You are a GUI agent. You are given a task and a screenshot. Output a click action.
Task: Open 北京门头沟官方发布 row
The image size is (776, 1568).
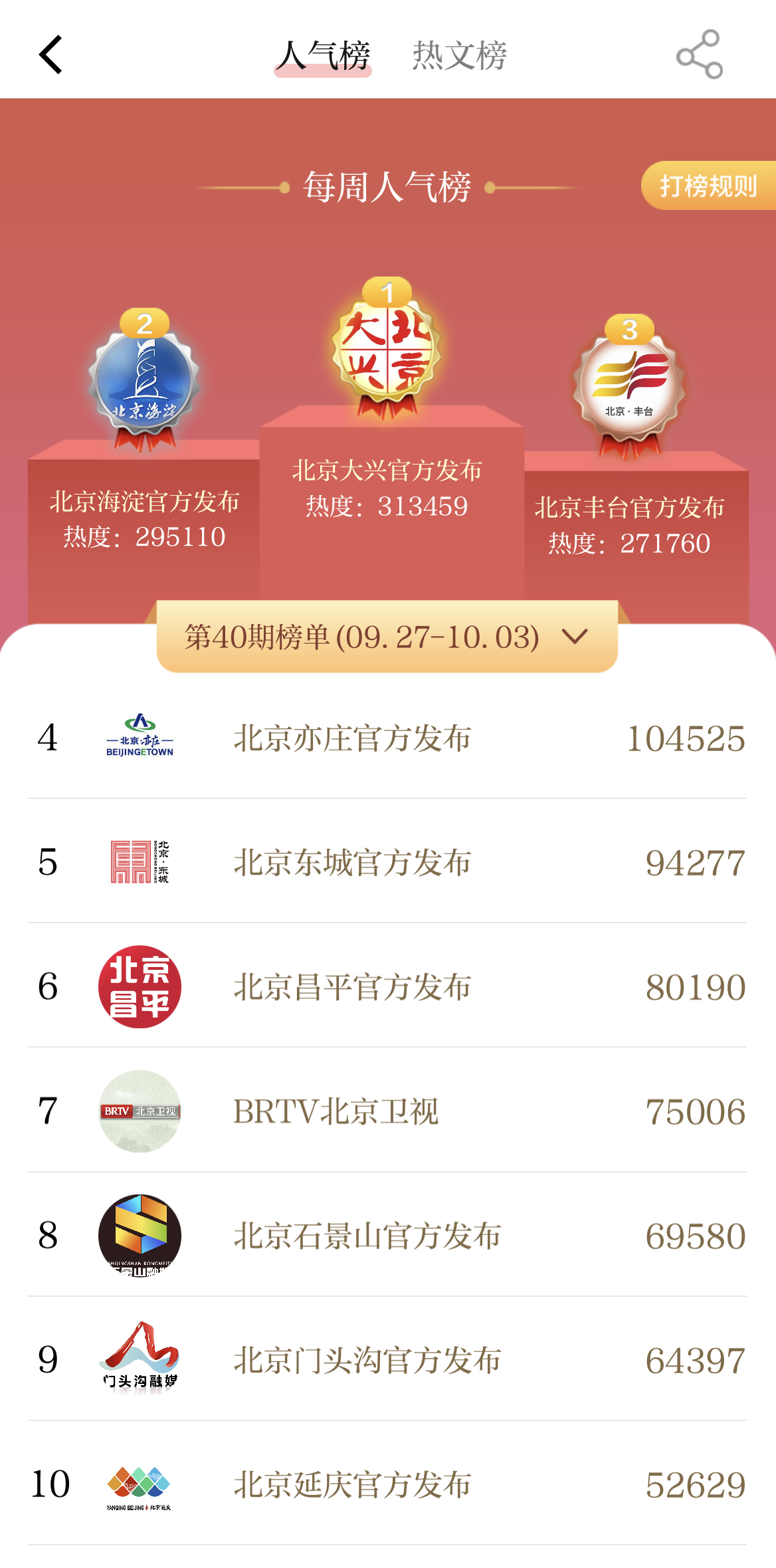tap(387, 1360)
